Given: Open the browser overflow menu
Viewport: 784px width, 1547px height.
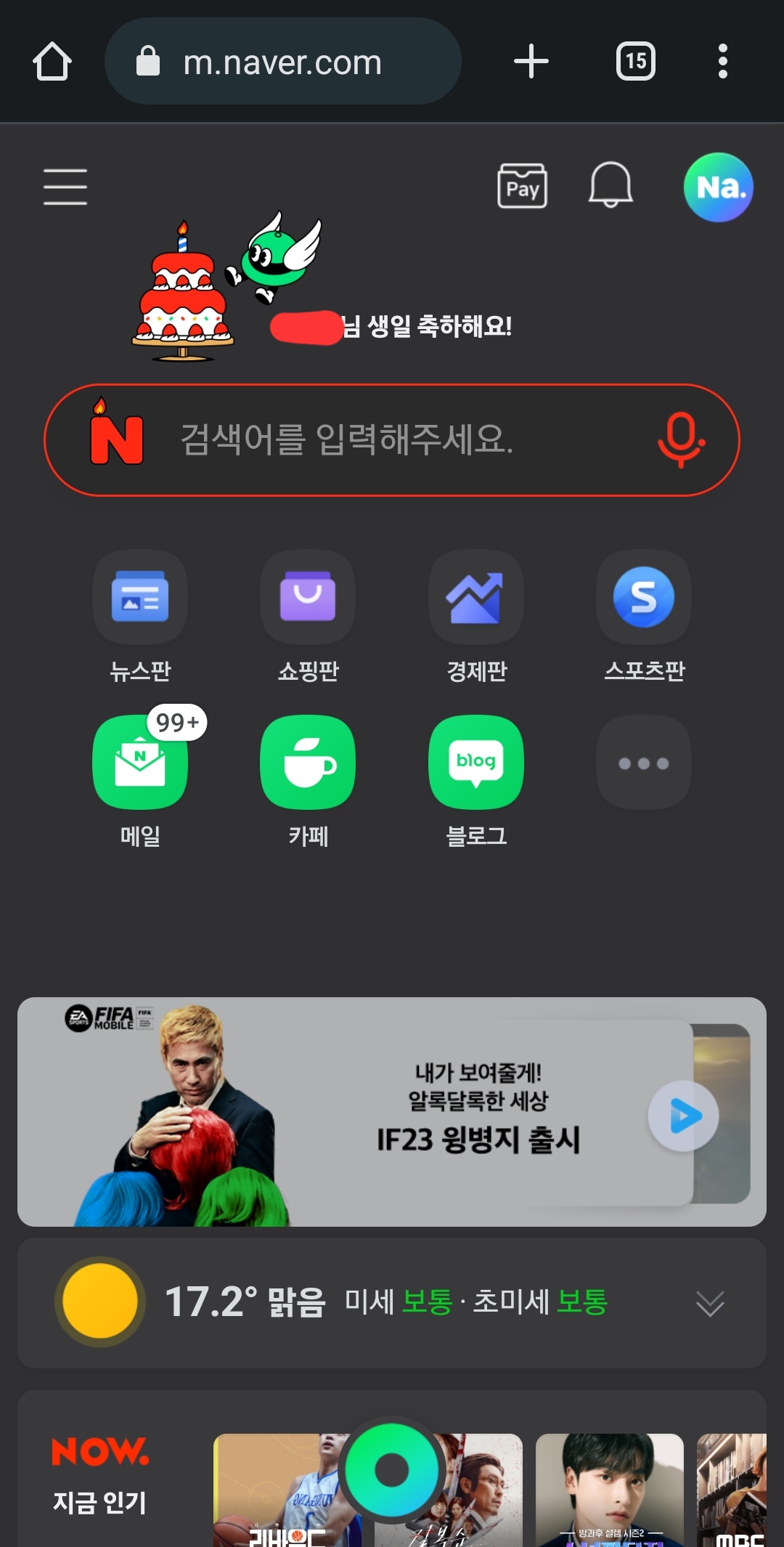Looking at the screenshot, I should (722, 61).
